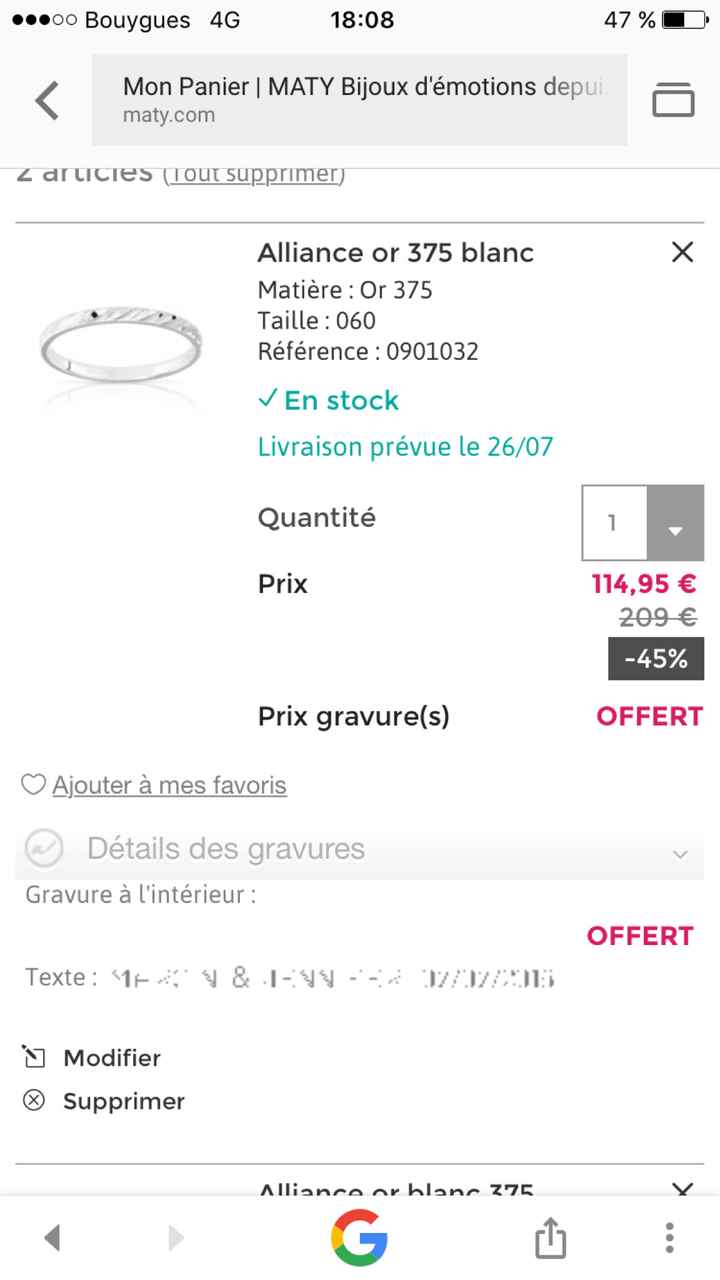This screenshot has height=1280, width=720.
Task: Share this page
Action: pyautogui.click(x=550, y=1238)
